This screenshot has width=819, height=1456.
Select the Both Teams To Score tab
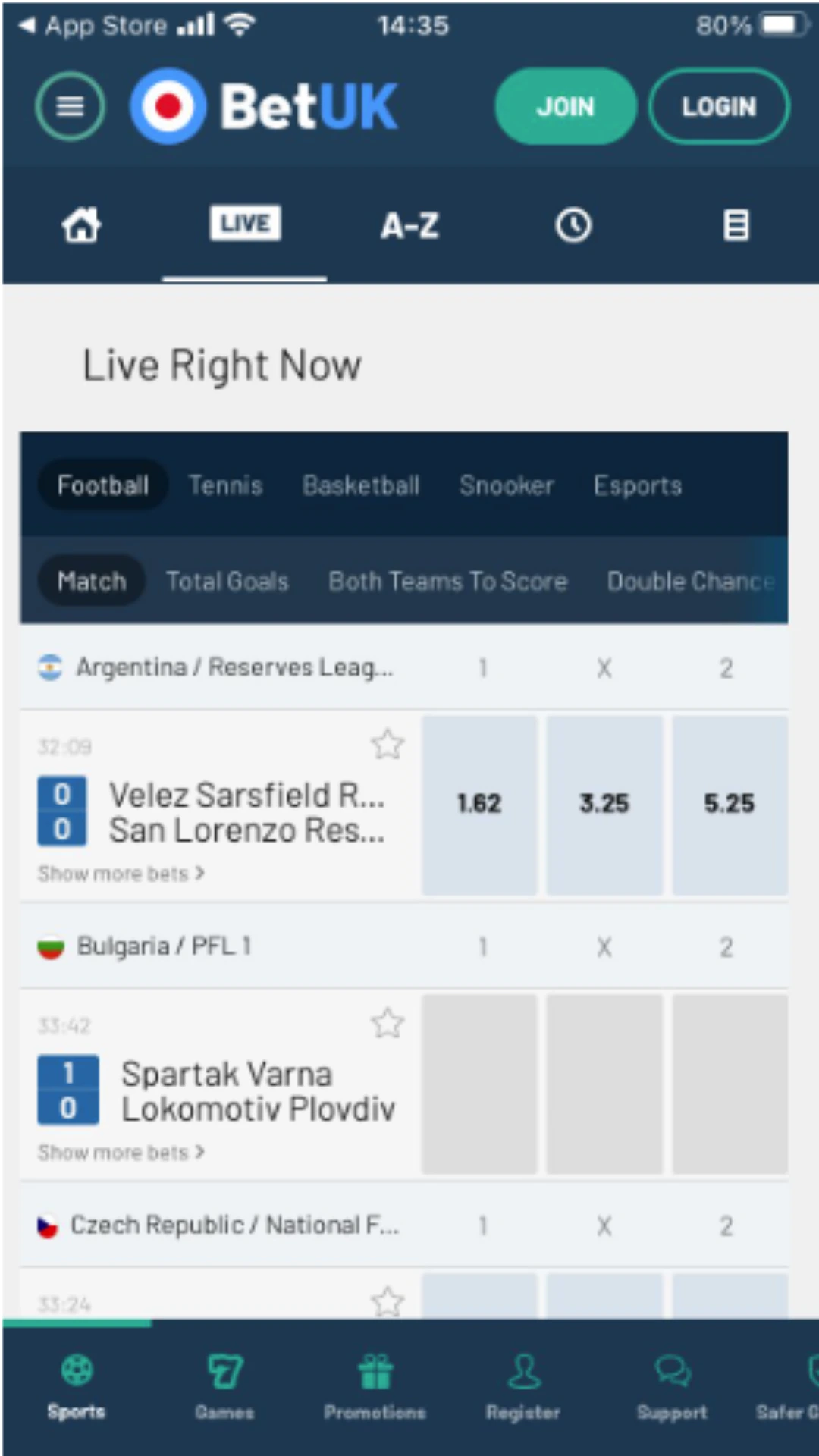coord(447,581)
